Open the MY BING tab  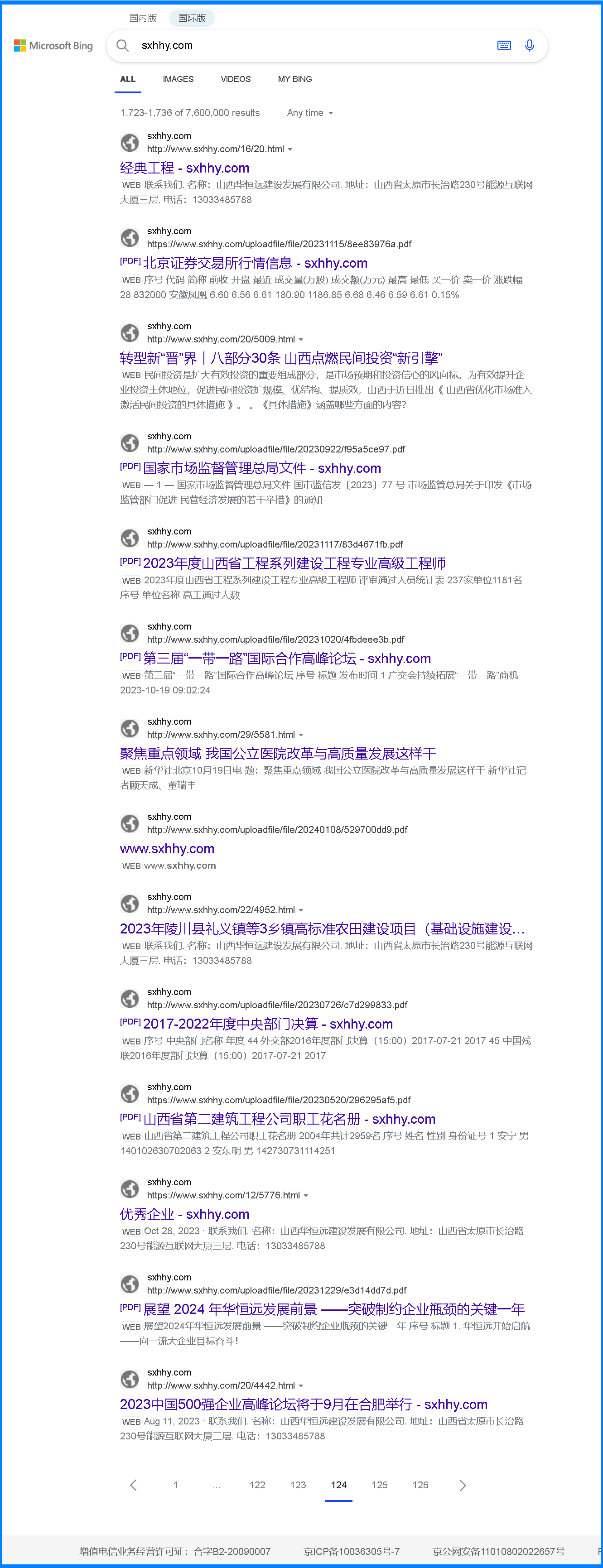tap(295, 79)
